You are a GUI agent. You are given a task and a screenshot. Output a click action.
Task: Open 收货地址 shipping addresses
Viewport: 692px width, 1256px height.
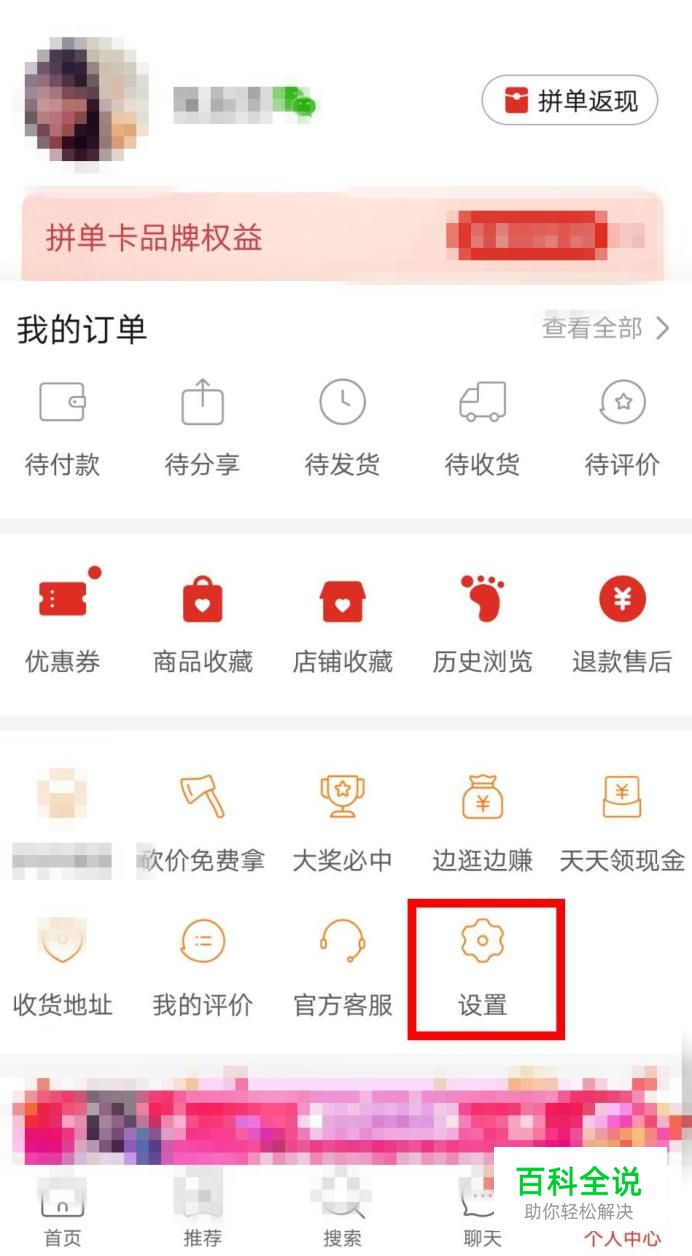(x=62, y=965)
